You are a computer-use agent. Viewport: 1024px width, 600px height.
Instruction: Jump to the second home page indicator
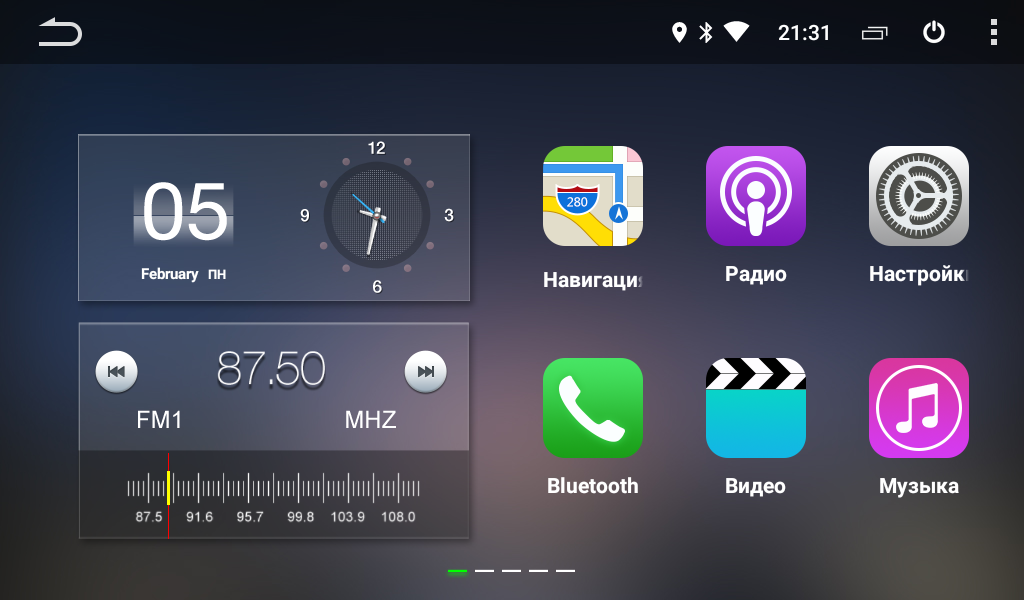click(484, 571)
